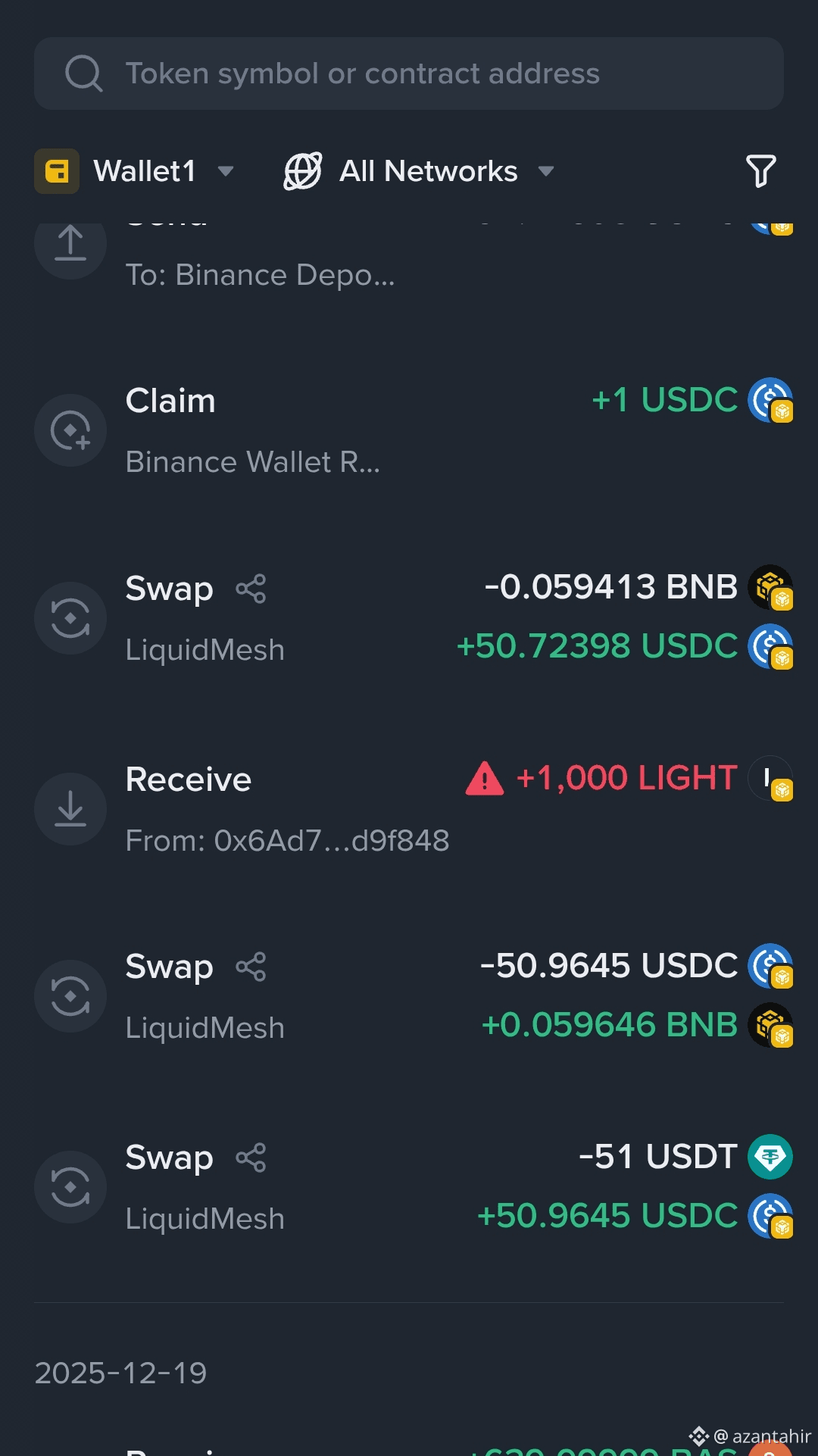Screen dimensions: 818x1456
Task: Share the swap receiving +0.059646 BNB
Action: point(251,967)
